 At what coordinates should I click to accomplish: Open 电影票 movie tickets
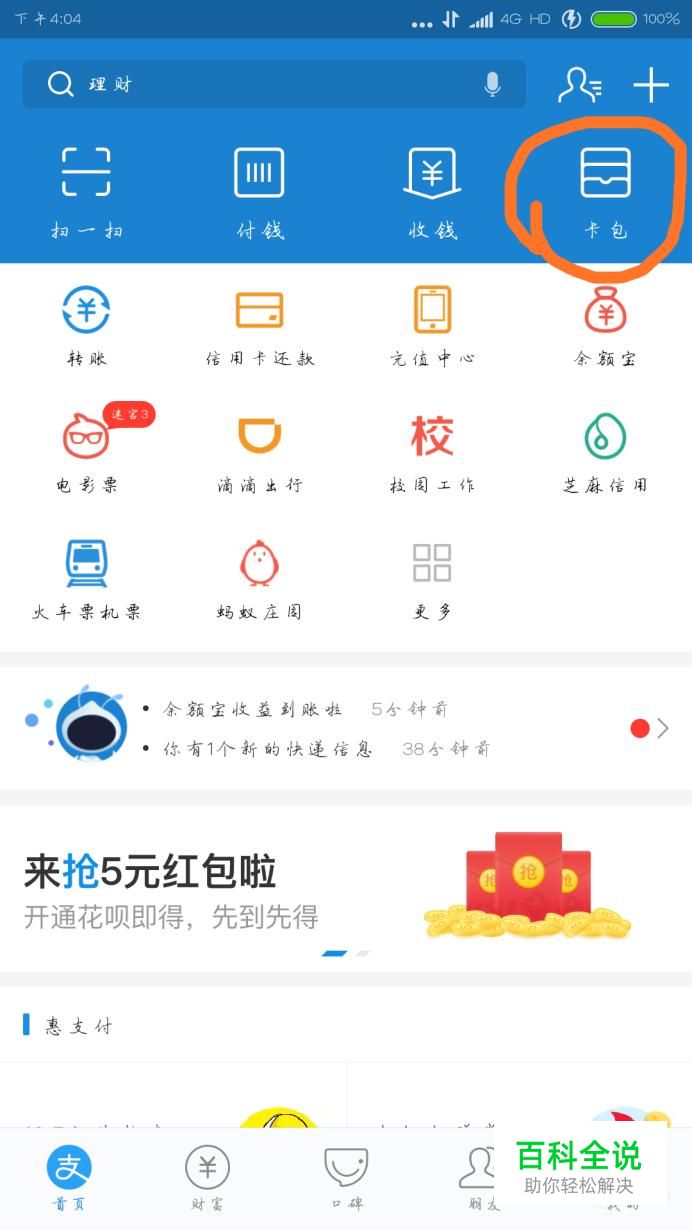[x=86, y=452]
